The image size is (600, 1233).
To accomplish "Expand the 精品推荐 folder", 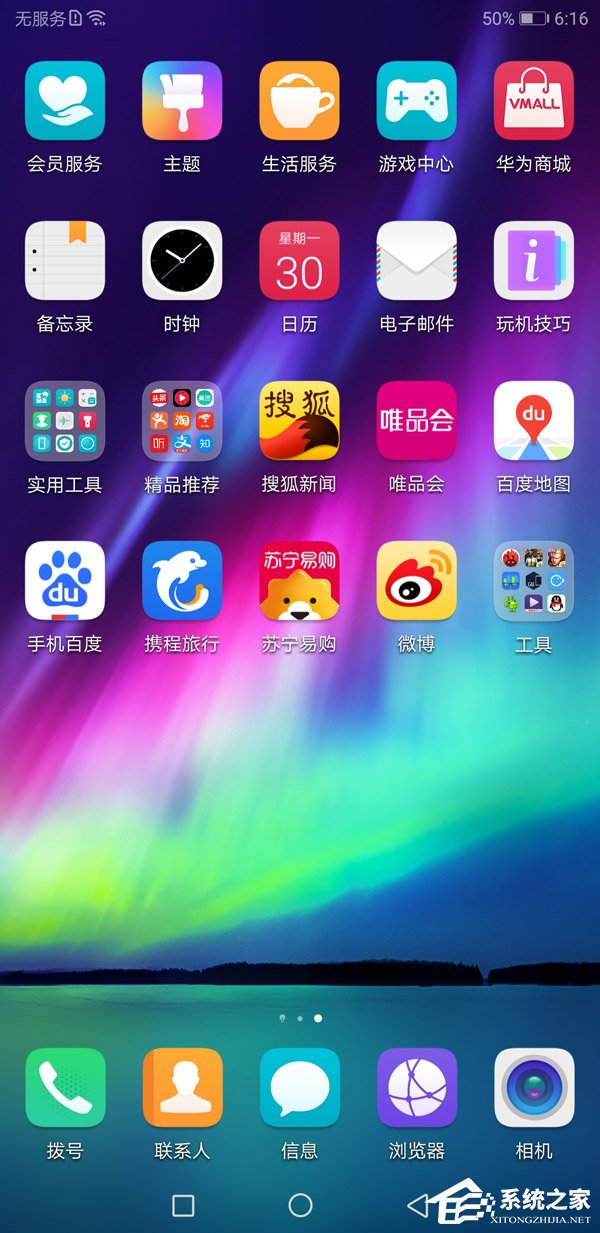I will pos(182,421).
